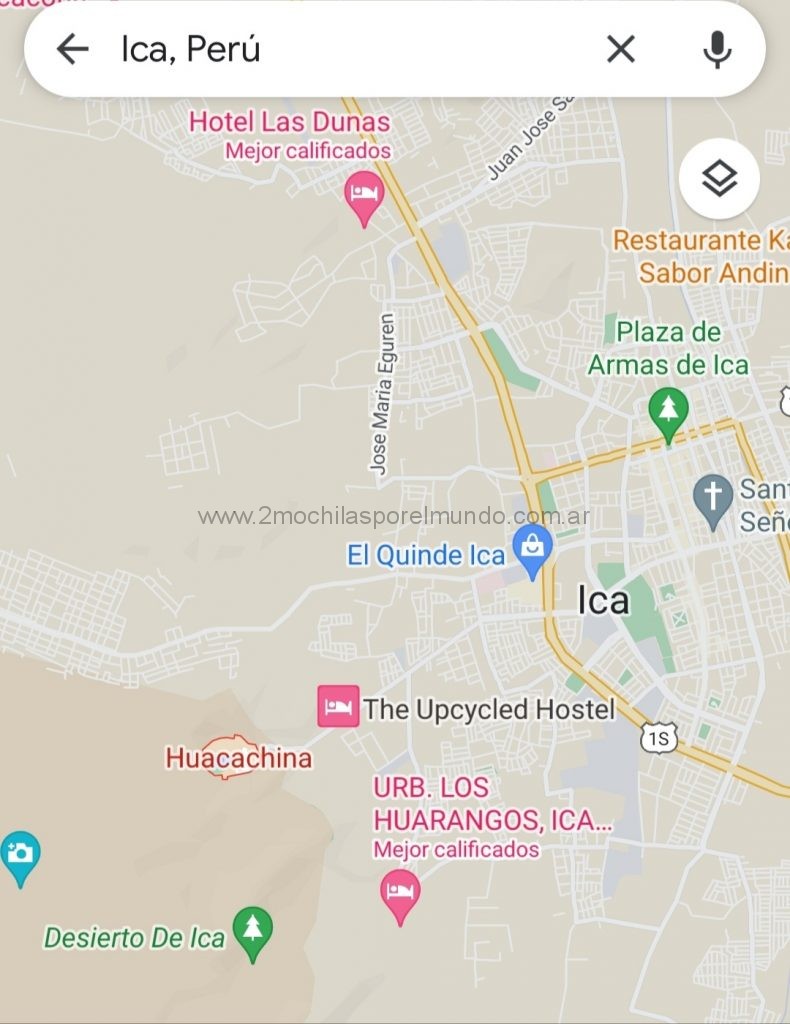Select the Hotel Las Dunas pin
This screenshot has width=790, height=1024.
coord(364,193)
